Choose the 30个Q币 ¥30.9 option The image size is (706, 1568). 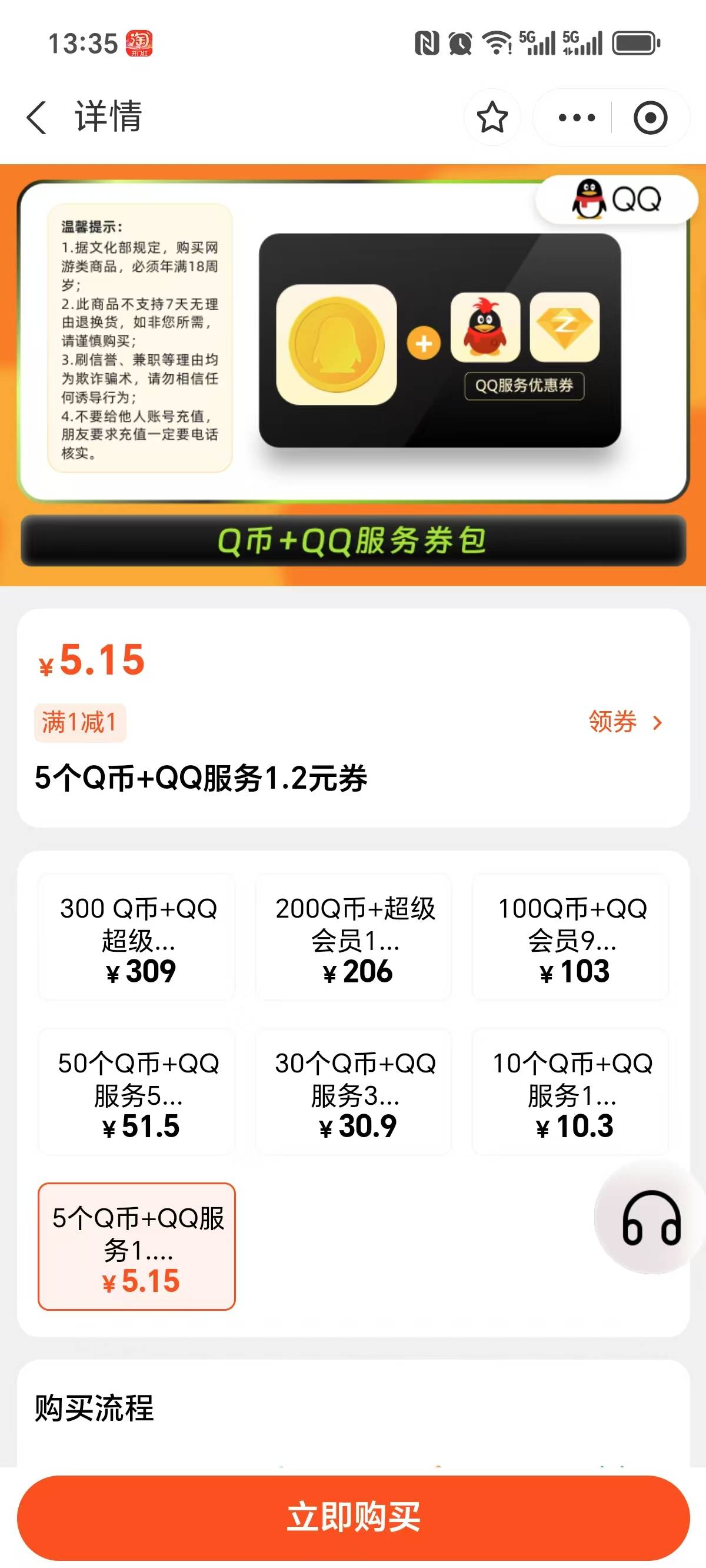click(354, 1092)
